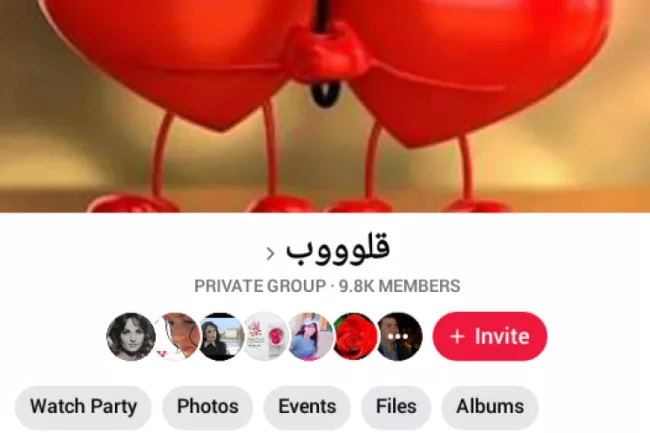View the group's Events

306,407
